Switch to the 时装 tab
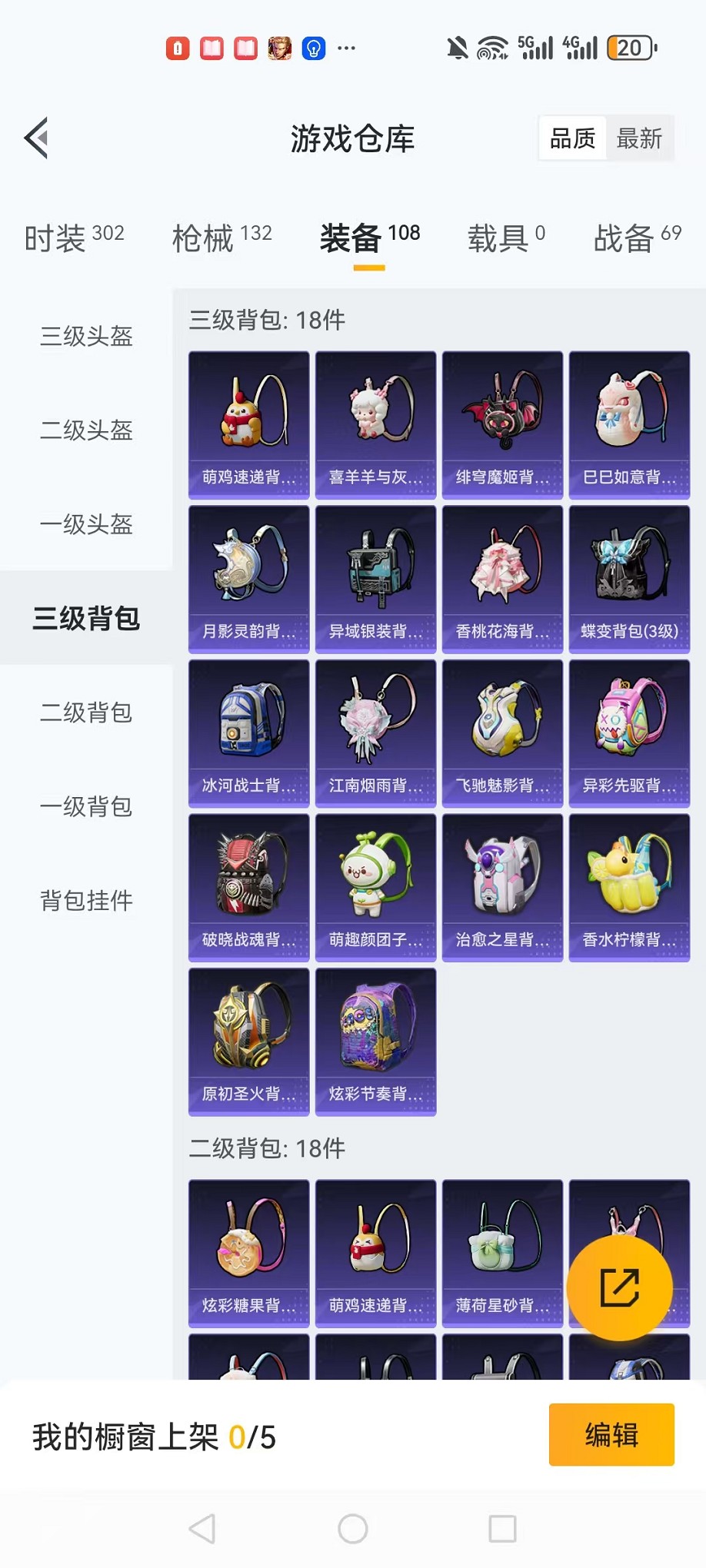This screenshot has height=1568, width=706. tap(74, 238)
